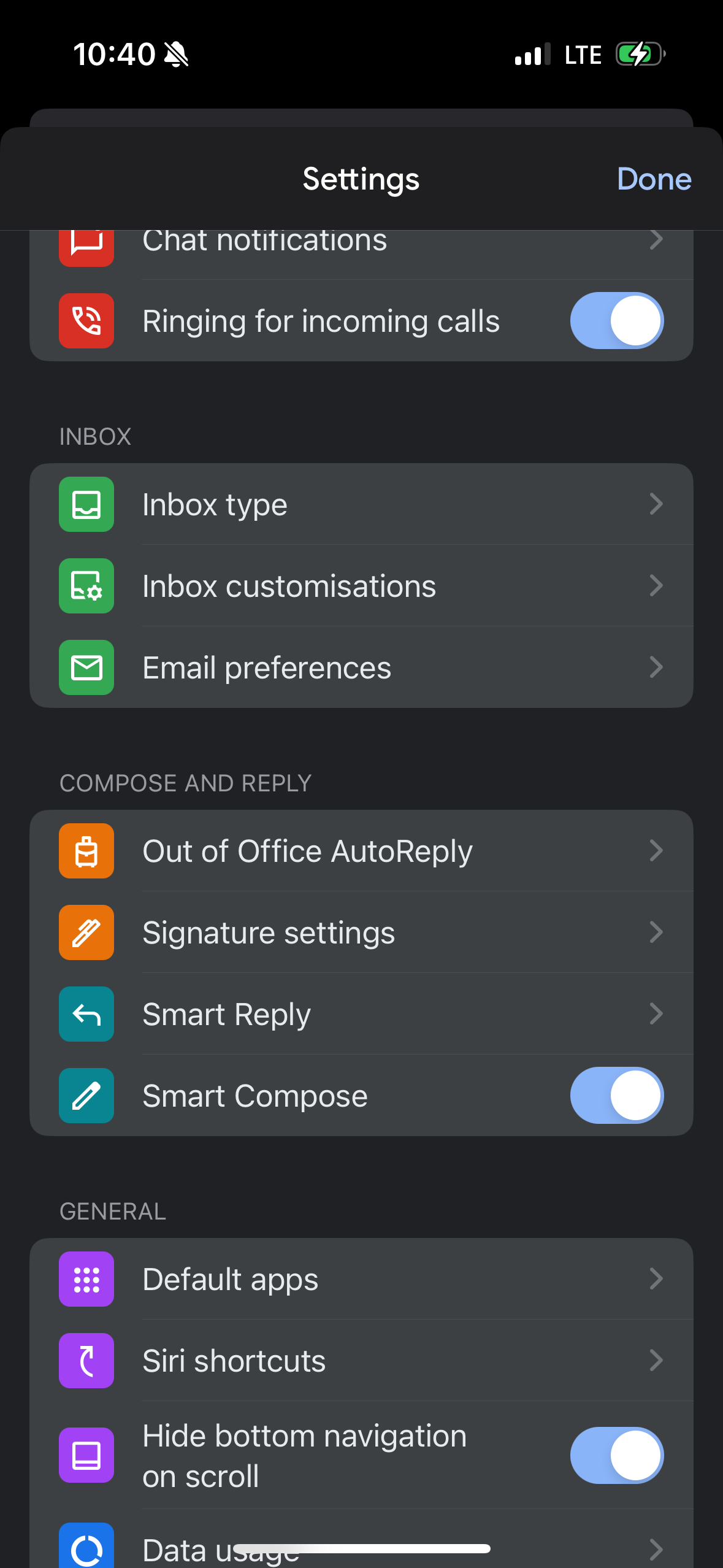Toggle Ringing for incoming calls
The image size is (723, 1568).
pos(616,321)
